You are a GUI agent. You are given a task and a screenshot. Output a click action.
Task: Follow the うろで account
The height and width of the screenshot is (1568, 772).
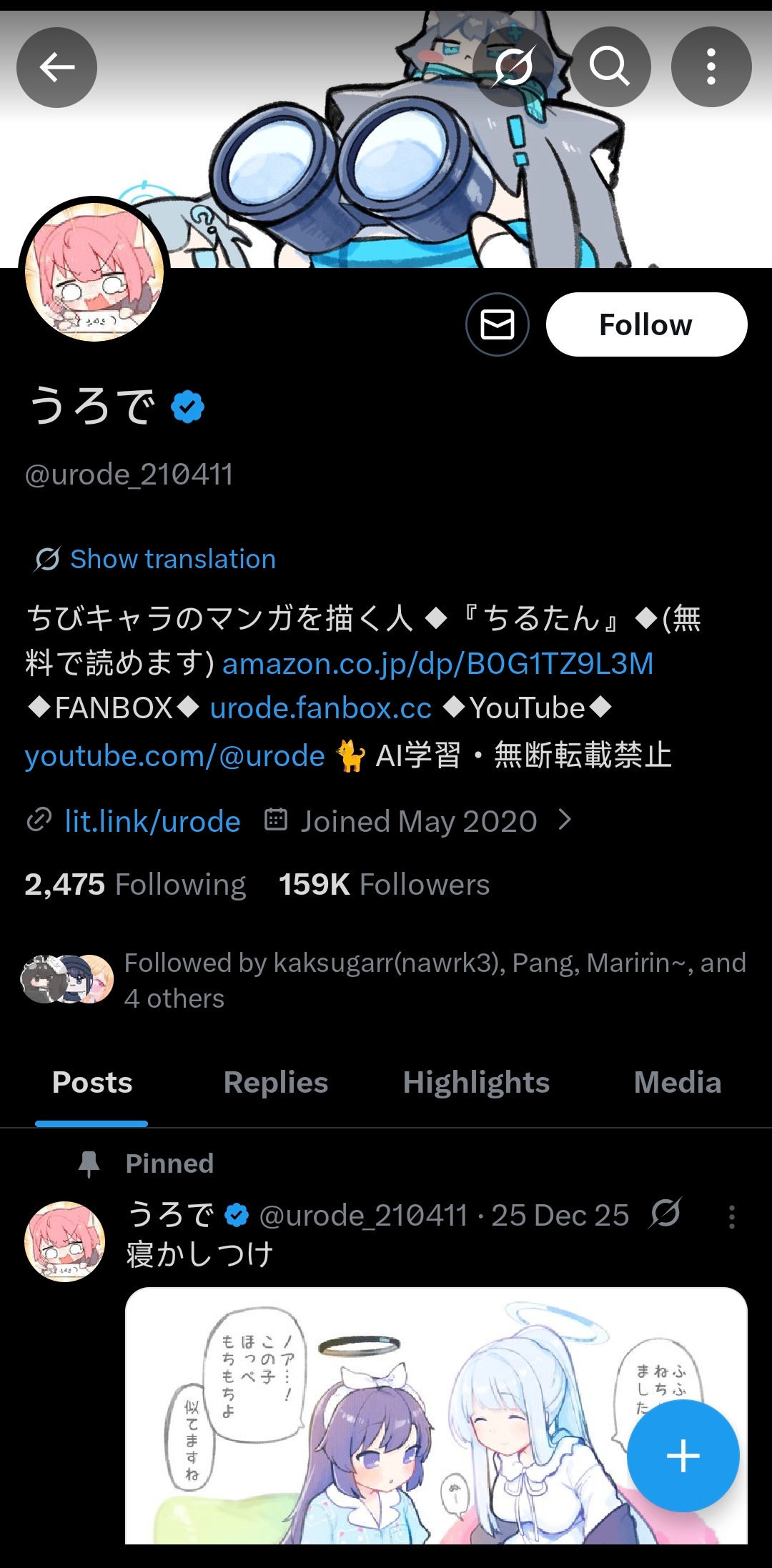point(647,324)
